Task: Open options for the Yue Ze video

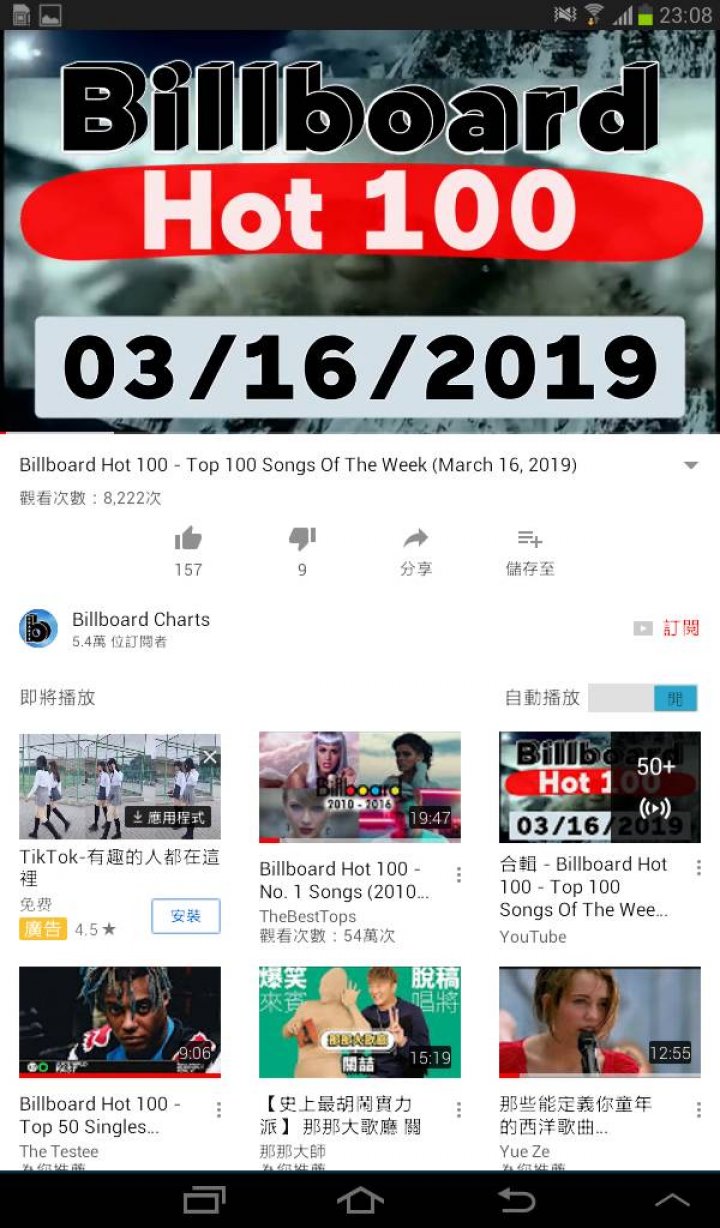Action: tap(698, 1110)
